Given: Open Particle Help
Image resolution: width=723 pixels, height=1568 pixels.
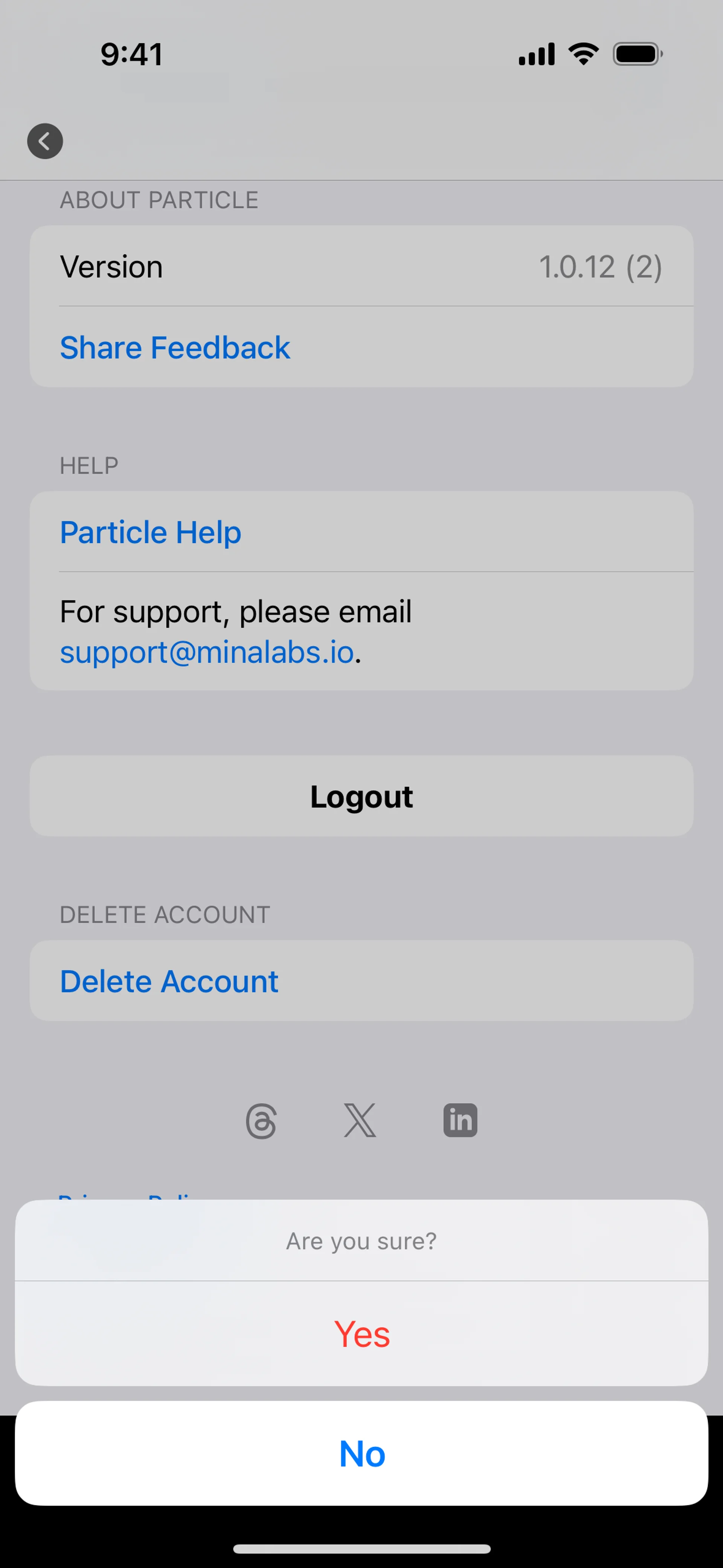Looking at the screenshot, I should click(x=150, y=532).
